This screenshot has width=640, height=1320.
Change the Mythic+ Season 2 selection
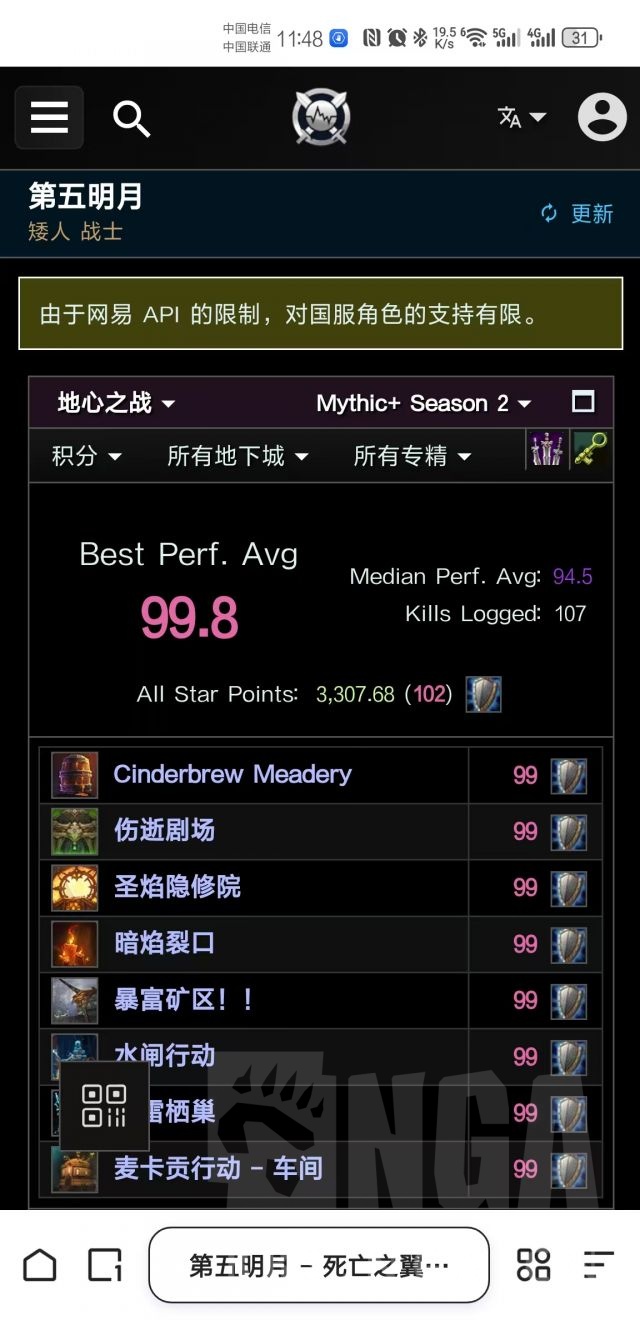coord(424,403)
